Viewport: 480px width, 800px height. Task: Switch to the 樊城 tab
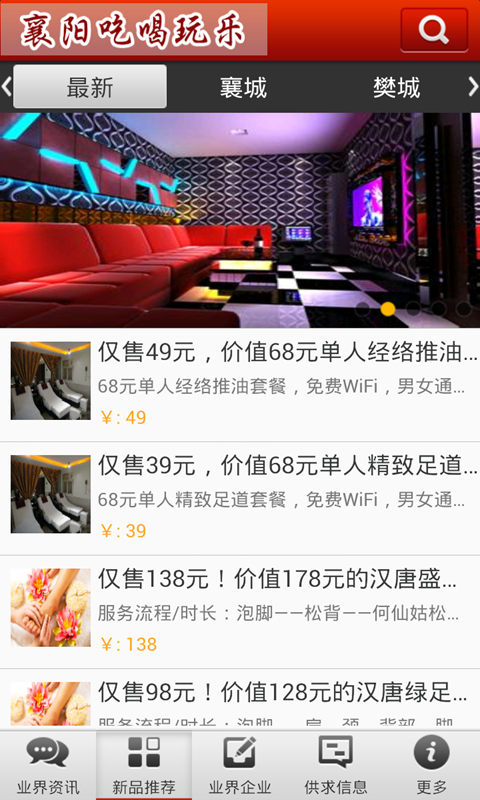pyautogui.click(x=396, y=87)
